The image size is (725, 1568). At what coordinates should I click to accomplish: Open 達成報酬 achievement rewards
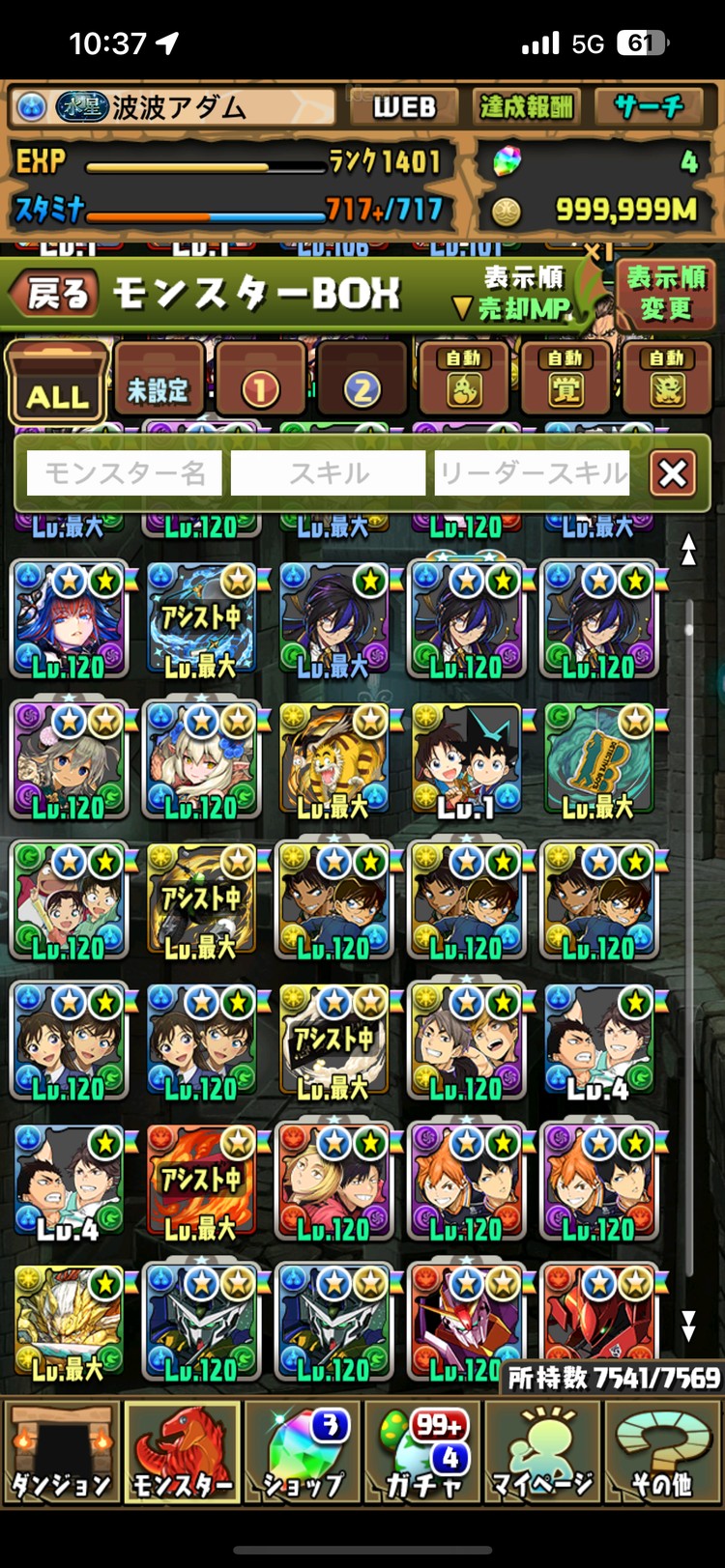pyautogui.click(x=527, y=107)
